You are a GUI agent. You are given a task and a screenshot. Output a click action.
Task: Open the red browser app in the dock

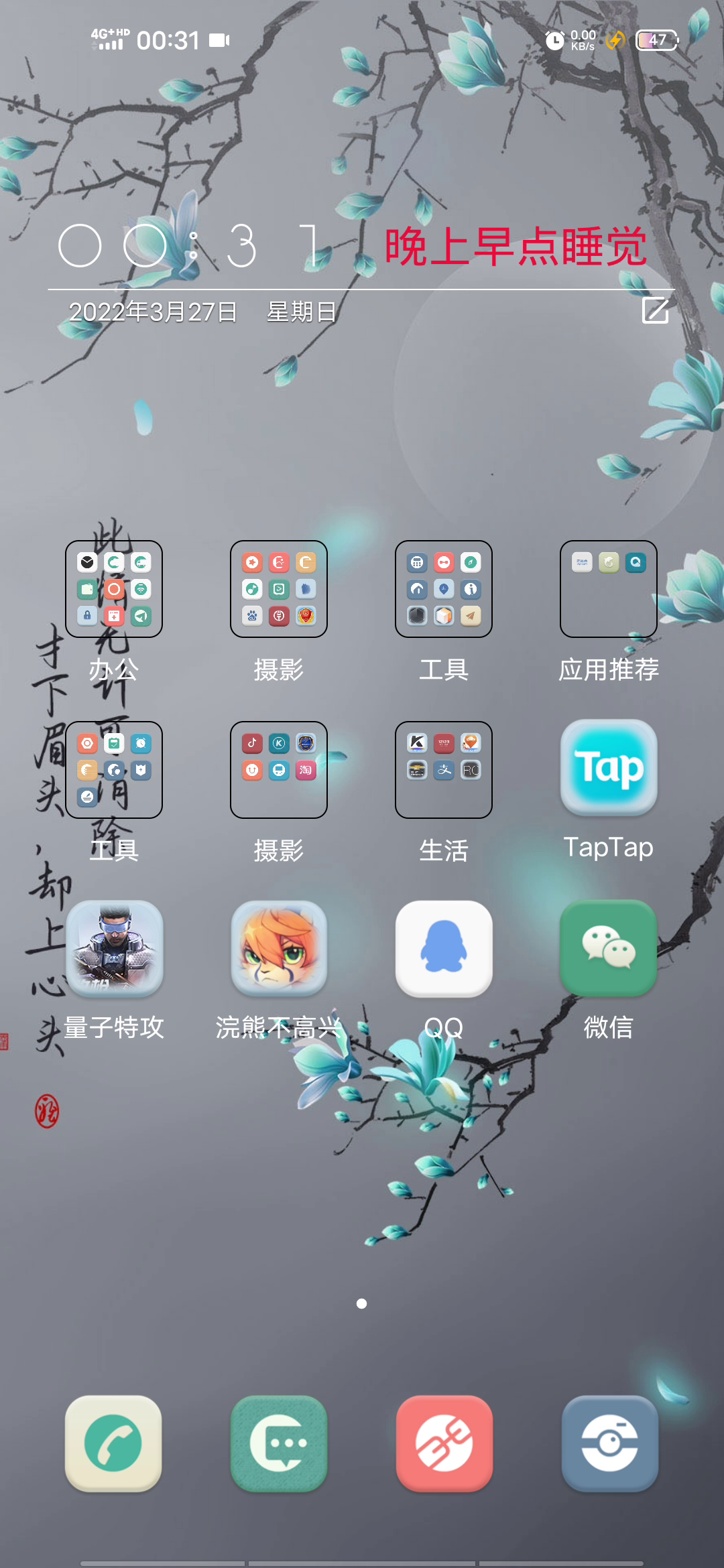click(444, 1444)
